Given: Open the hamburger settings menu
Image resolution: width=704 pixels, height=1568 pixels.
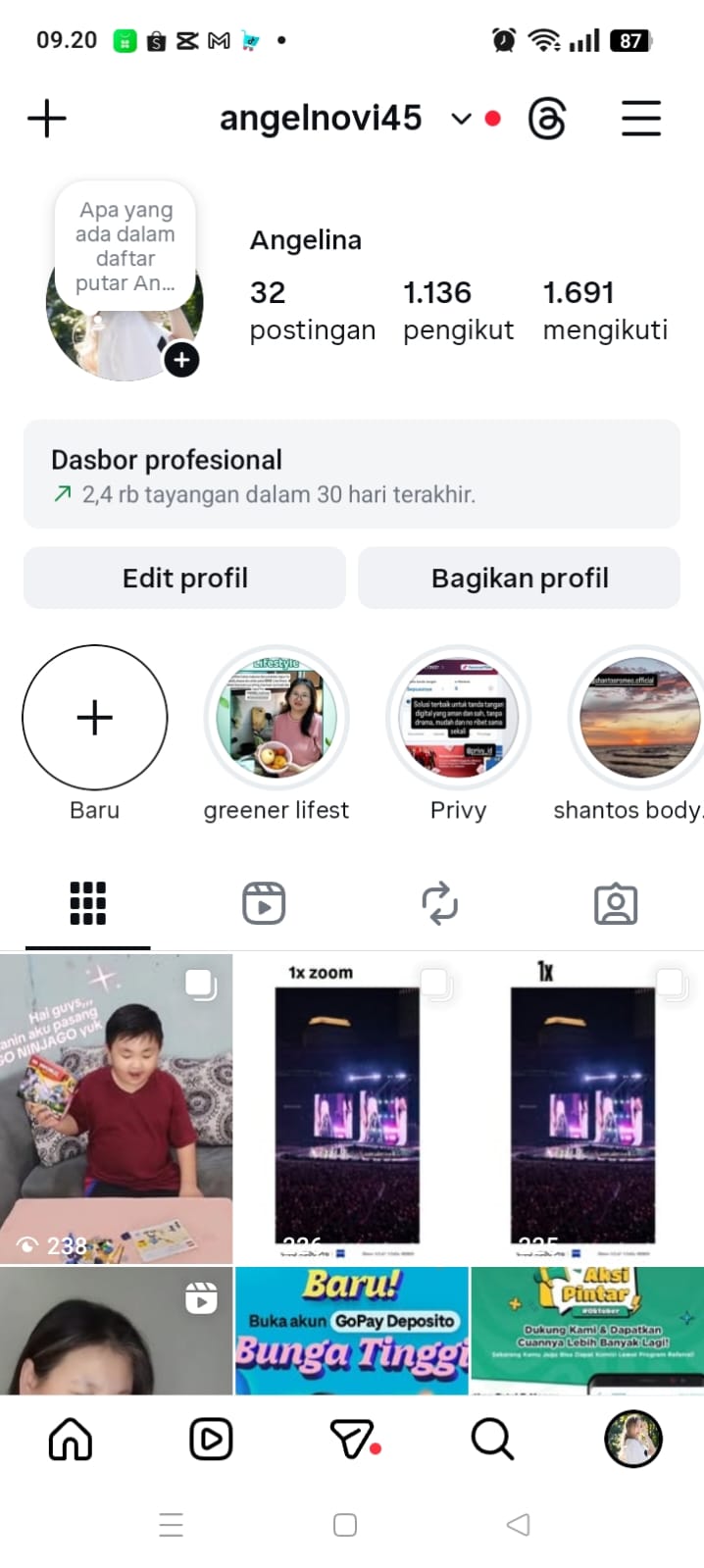Looking at the screenshot, I should (641, 119).
